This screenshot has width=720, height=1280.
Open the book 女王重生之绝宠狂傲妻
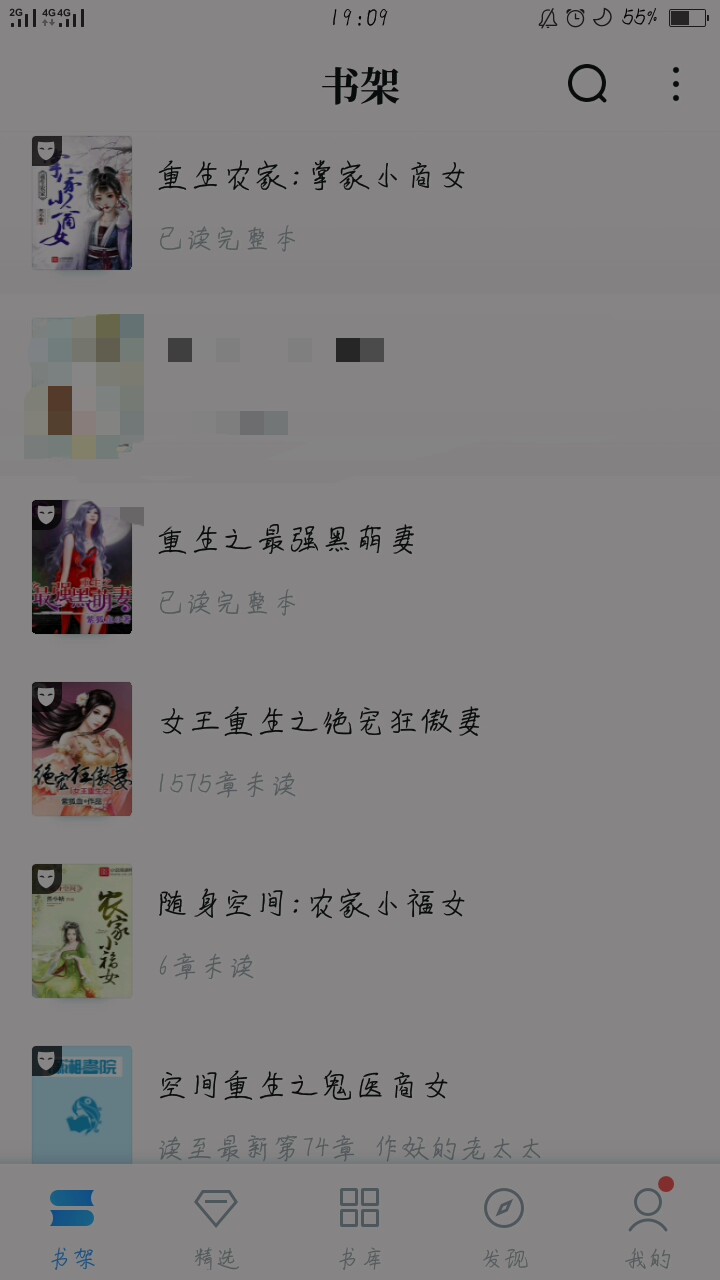320,723
